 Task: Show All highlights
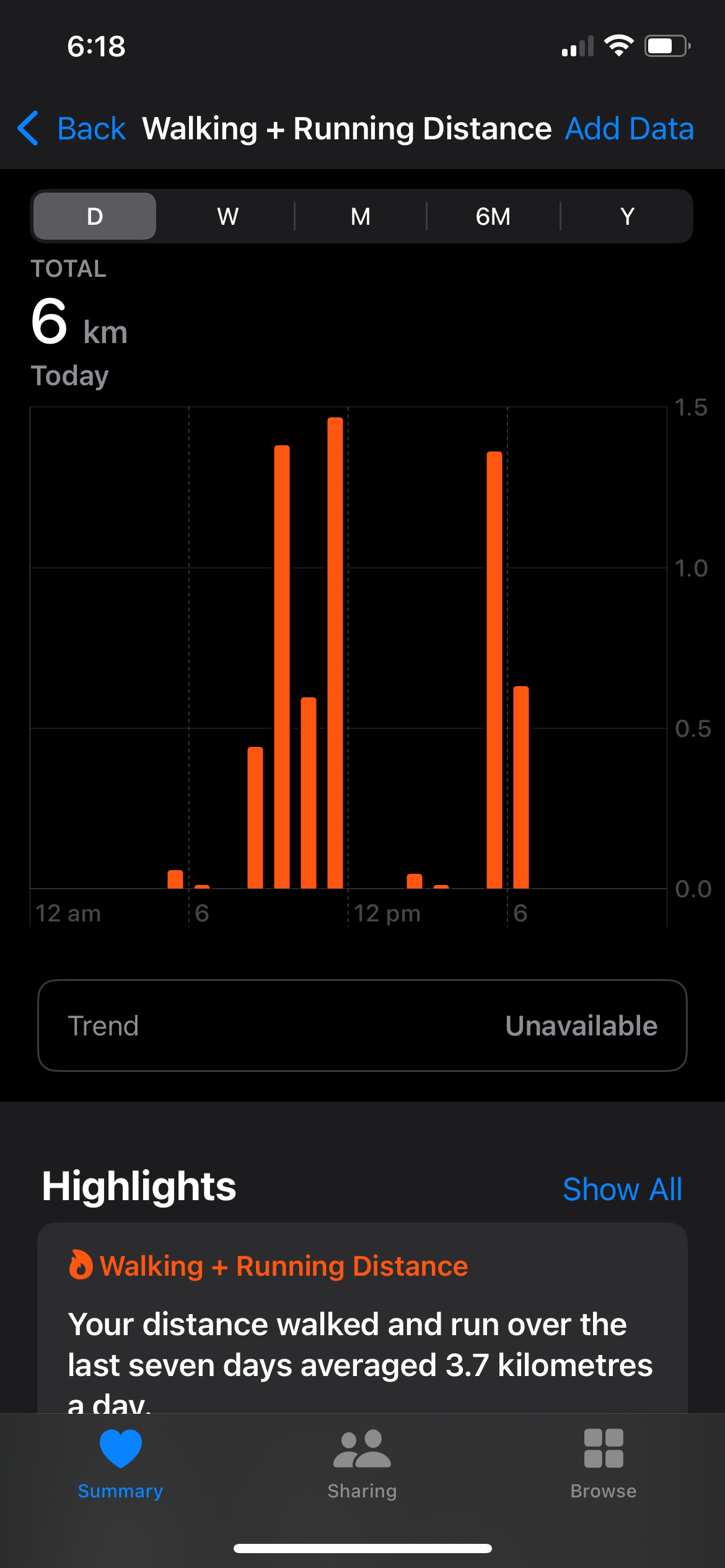click(x=622, y=1189)
